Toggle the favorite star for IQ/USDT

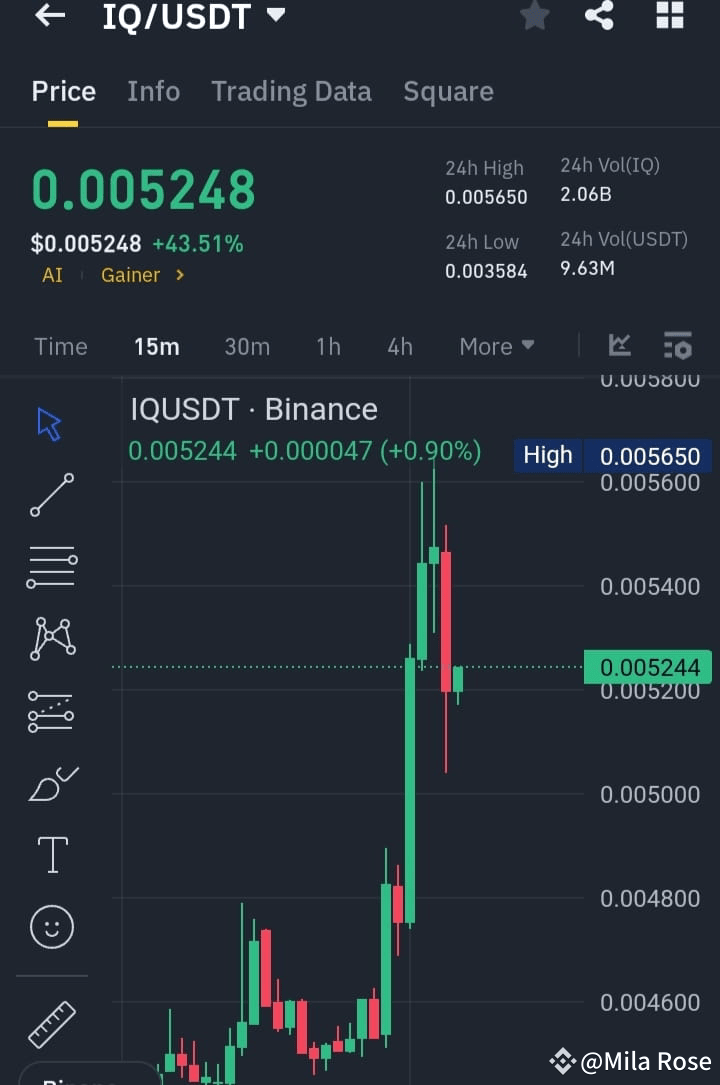pyautogui.click(x=534, y=16)
